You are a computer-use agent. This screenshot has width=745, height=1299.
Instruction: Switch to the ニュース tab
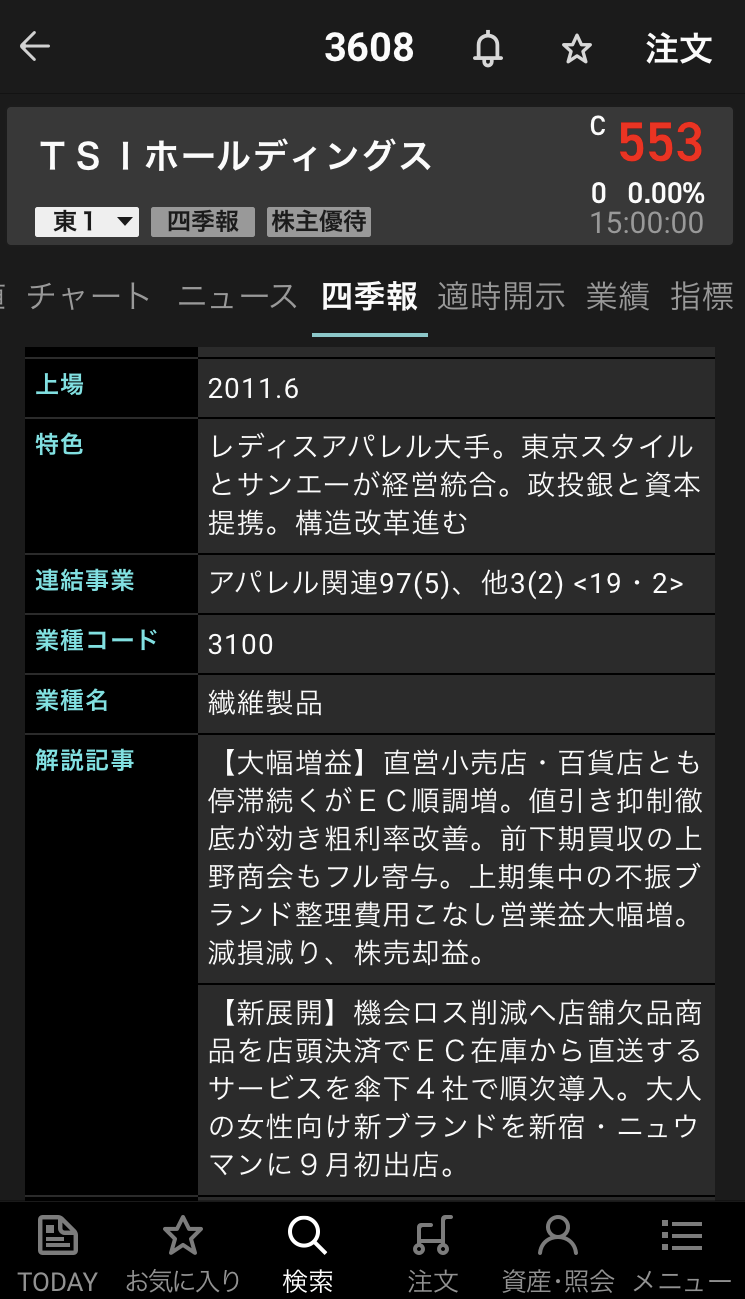pyautogui.click(x=238, y=297)
